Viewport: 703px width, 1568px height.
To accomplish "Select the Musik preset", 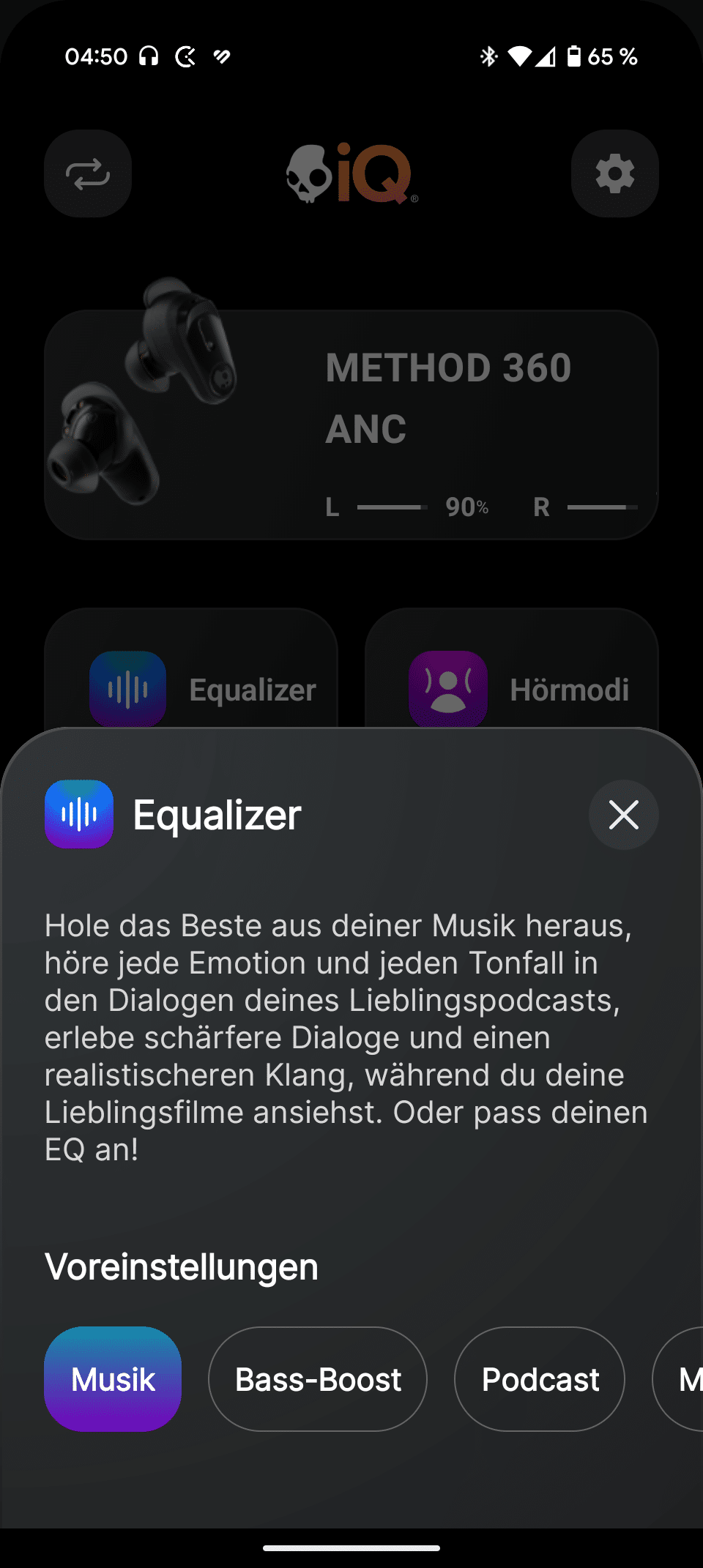I will tap(113, 1379).
